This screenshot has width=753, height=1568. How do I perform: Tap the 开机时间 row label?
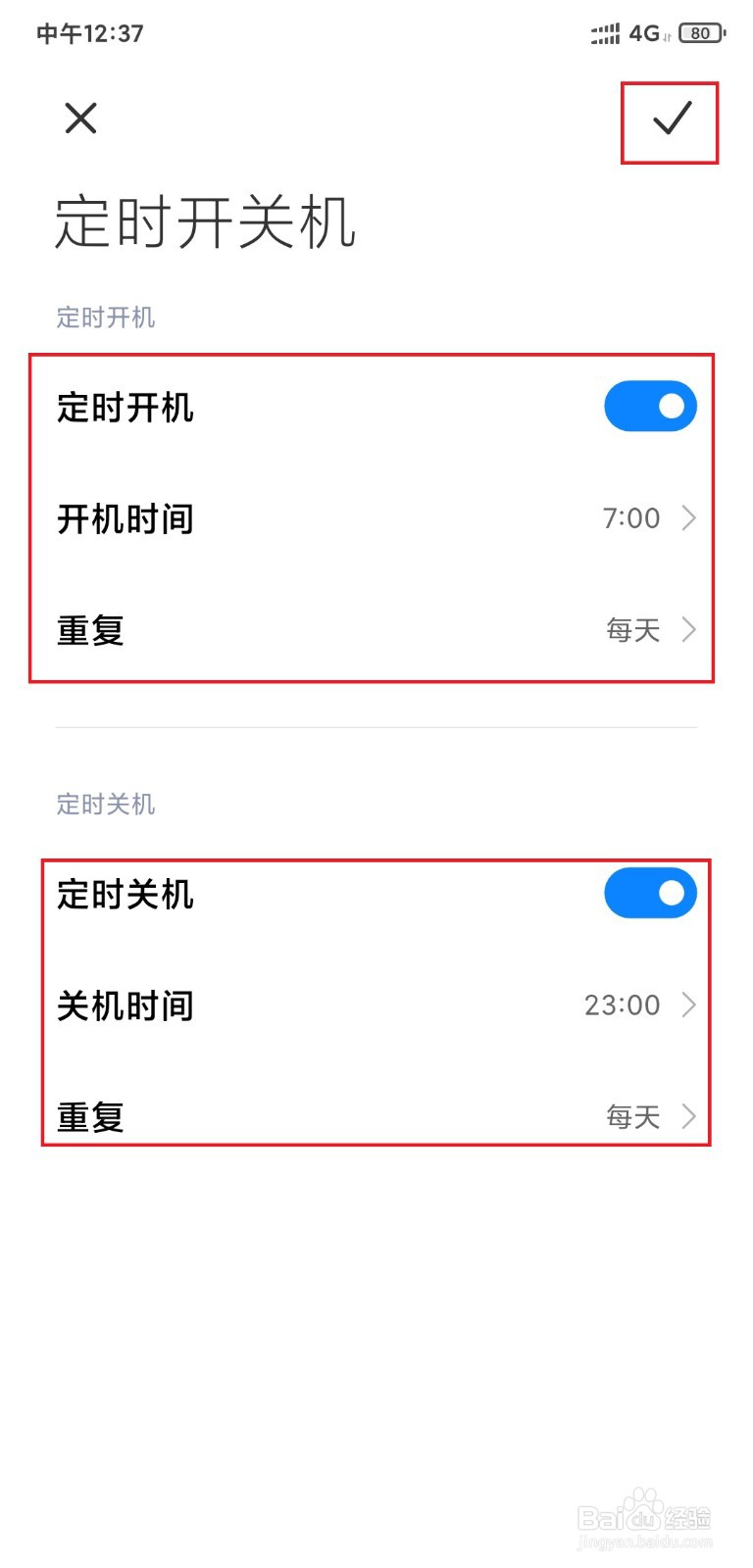[x=125, y=518]
